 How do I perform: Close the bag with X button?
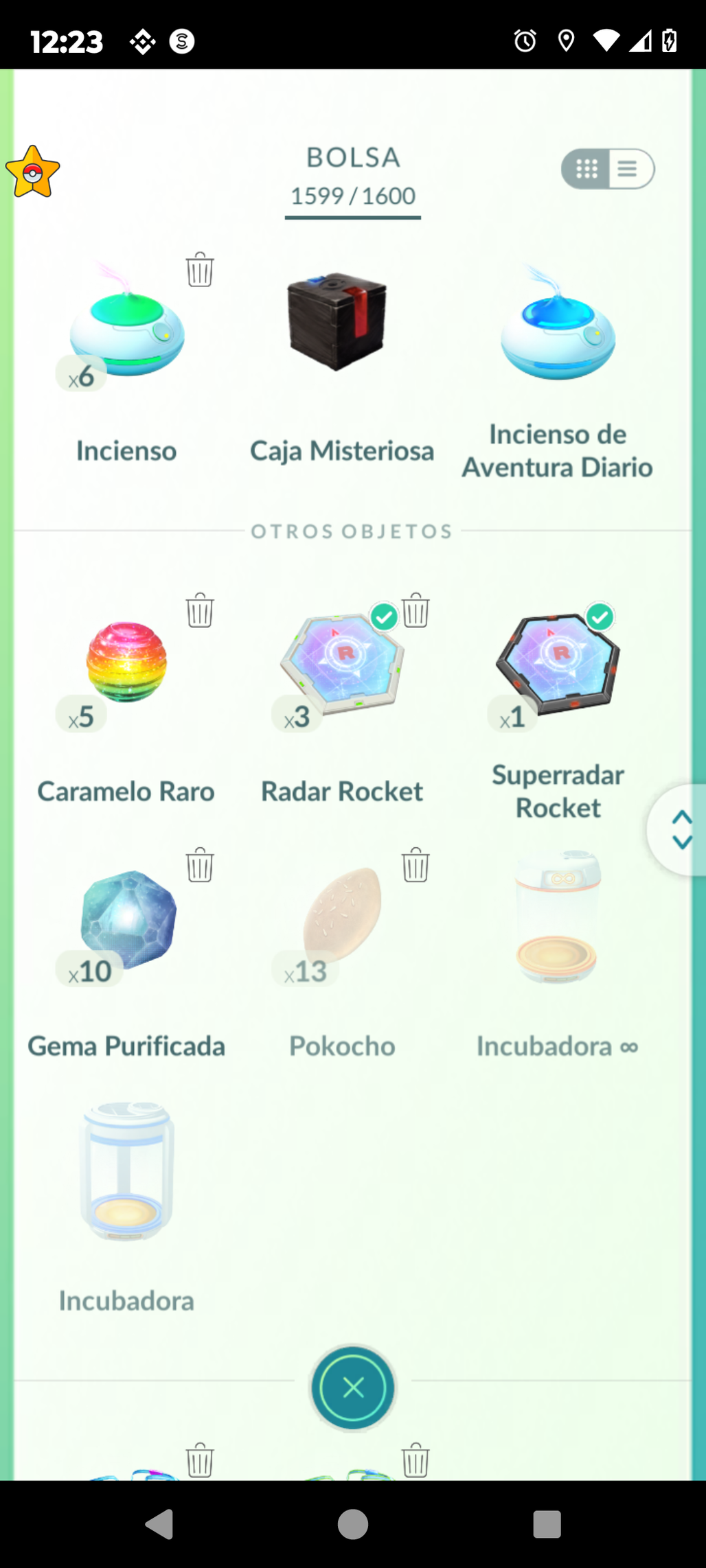click(353, 1388)
